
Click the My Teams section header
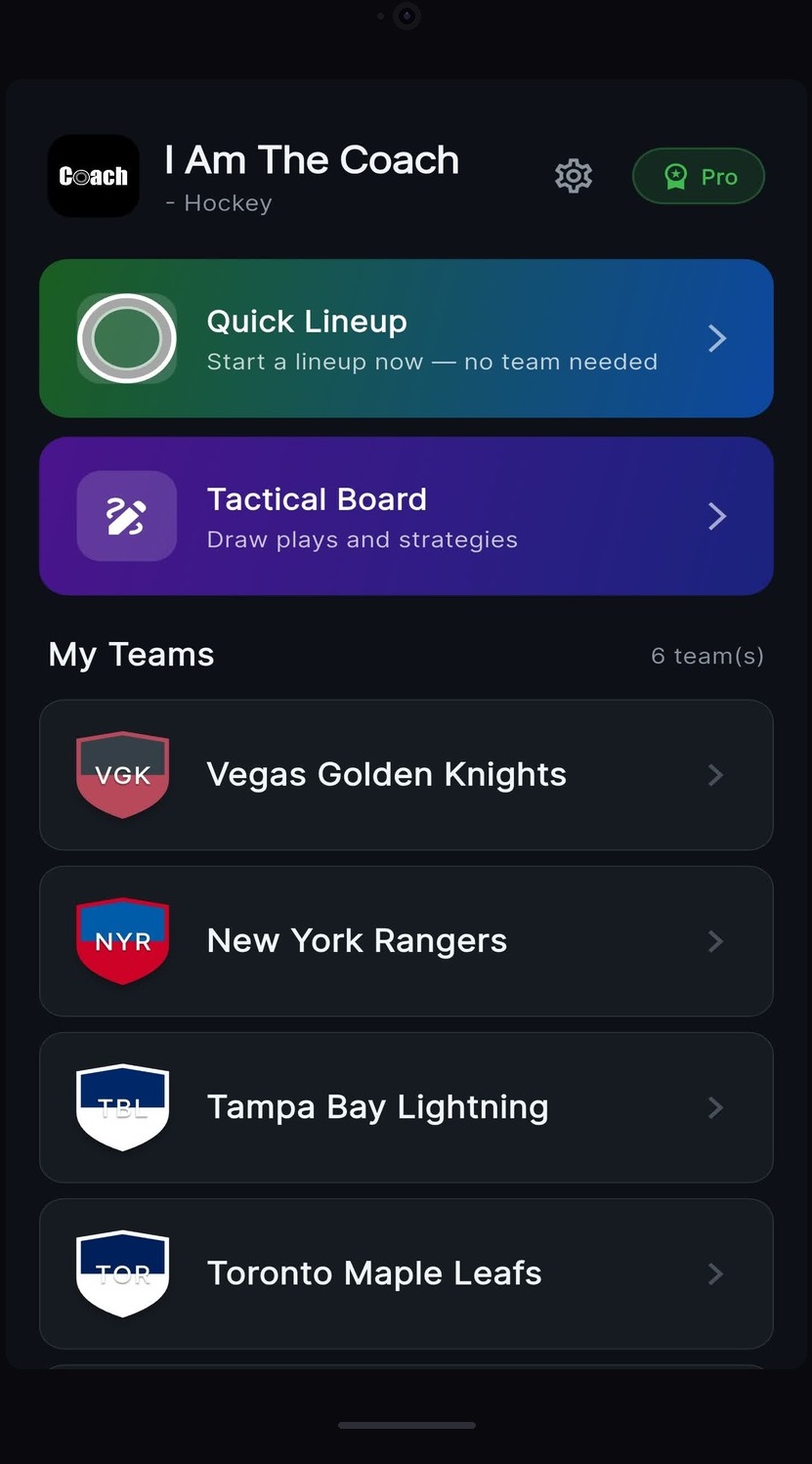click(131, 654)
